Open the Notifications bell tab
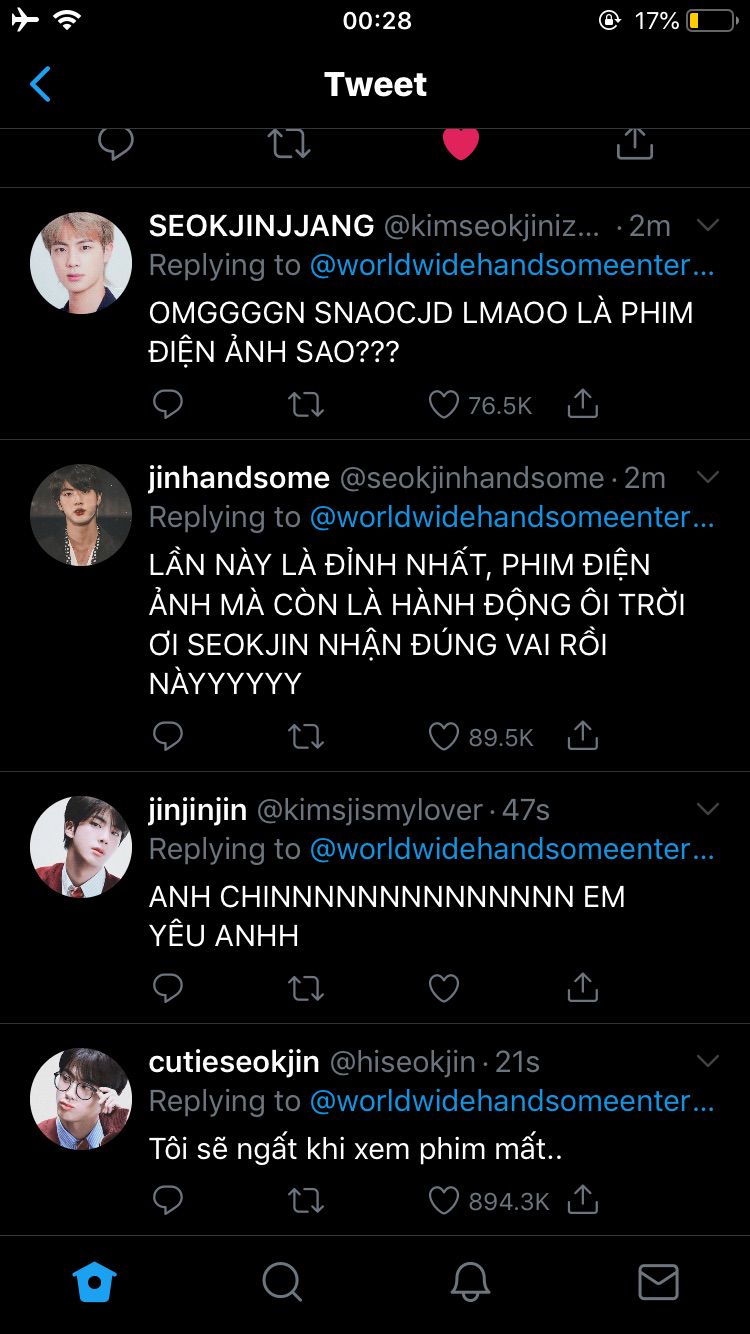Image resolution: width=750 pixels, height=1334 pixels. 470,1281
